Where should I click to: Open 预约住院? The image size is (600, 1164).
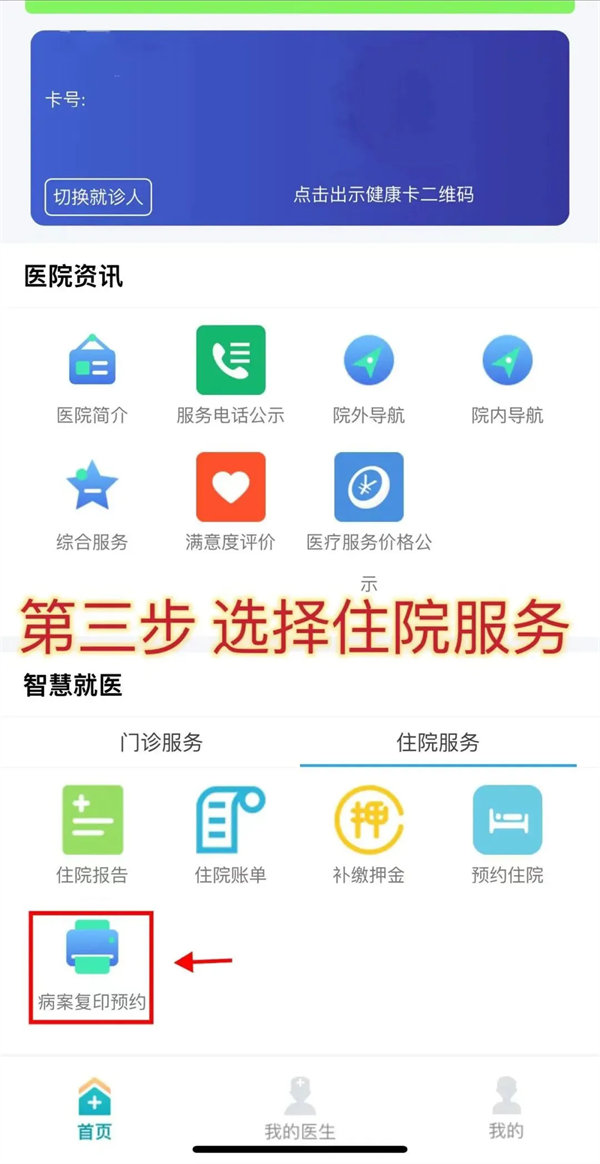click(x=507, y=834)
